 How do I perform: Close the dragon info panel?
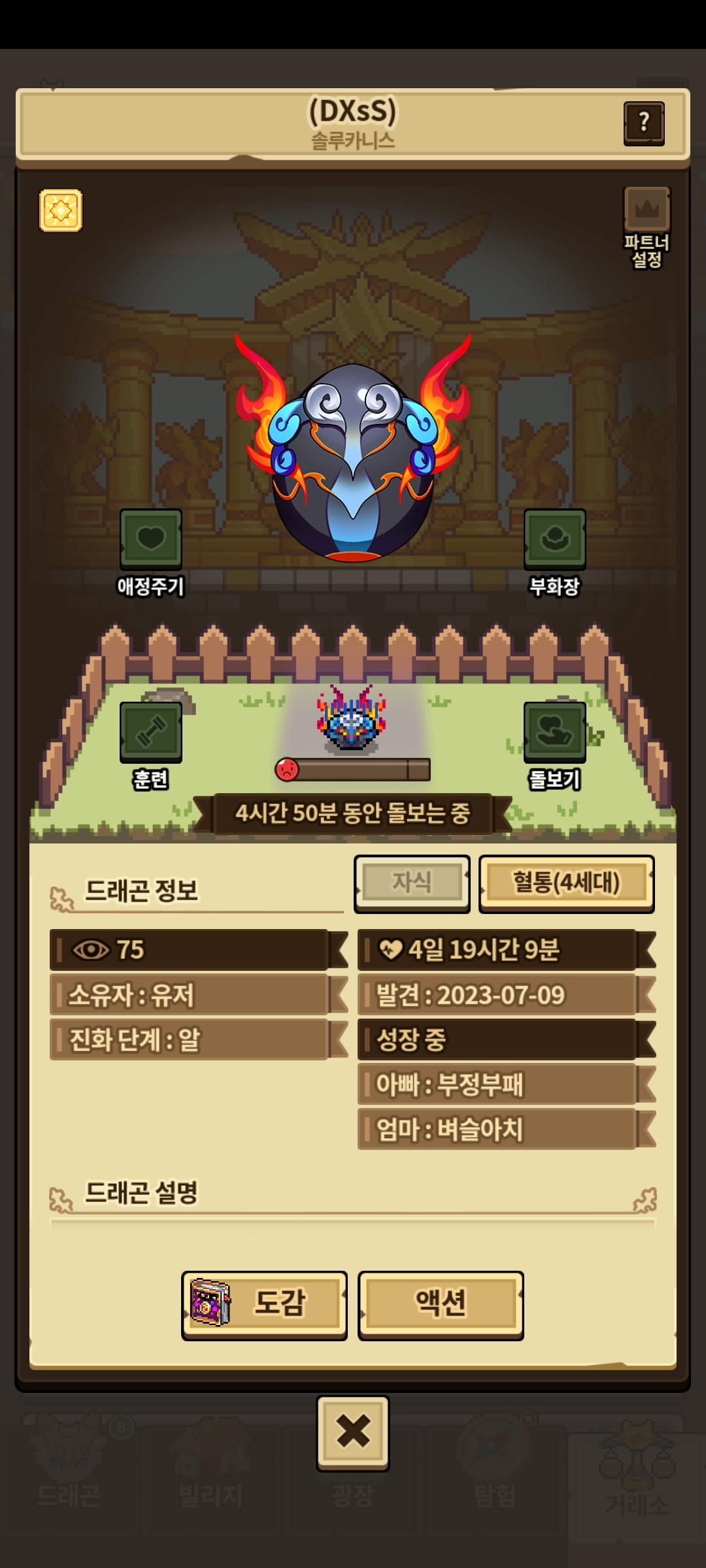coord(353,1433)
